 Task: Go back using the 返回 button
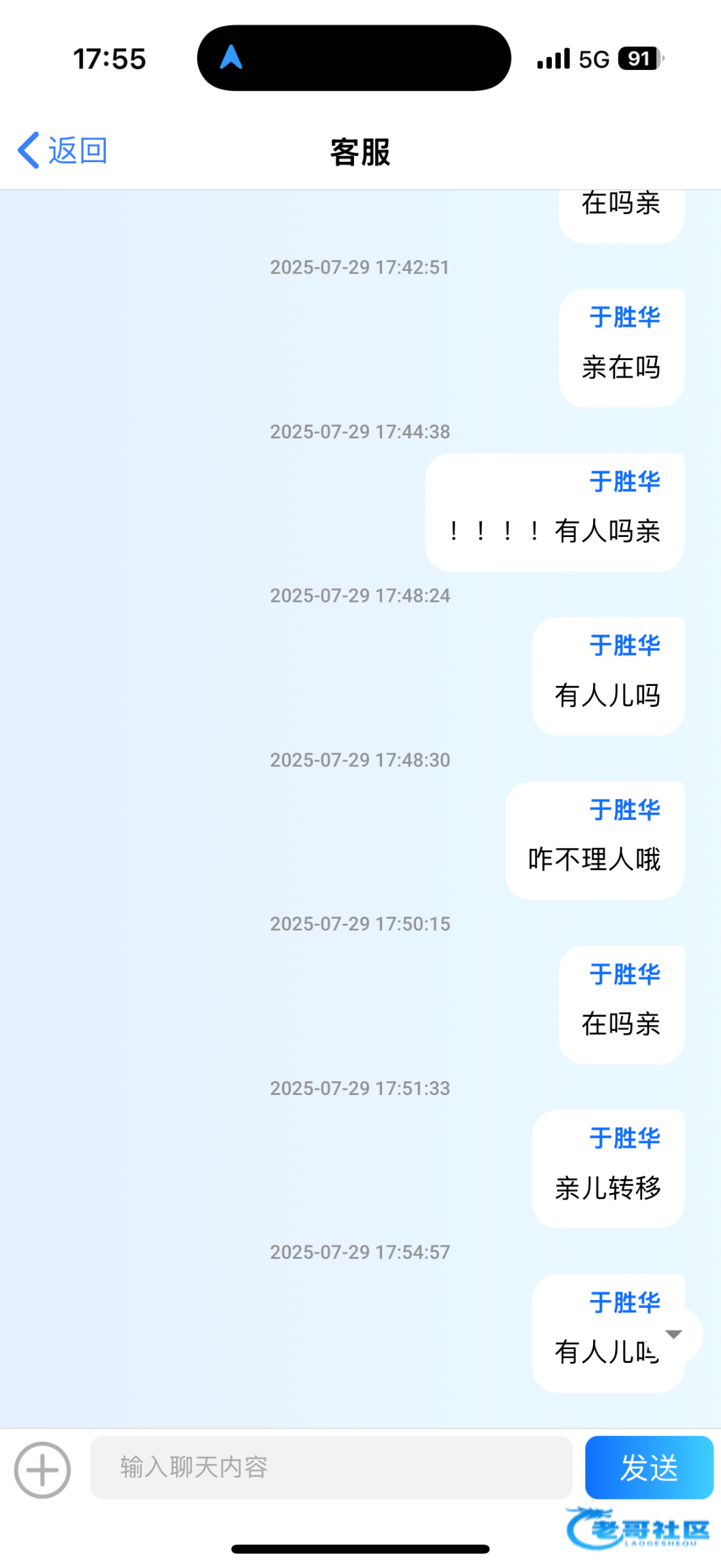tap(63, 151)
